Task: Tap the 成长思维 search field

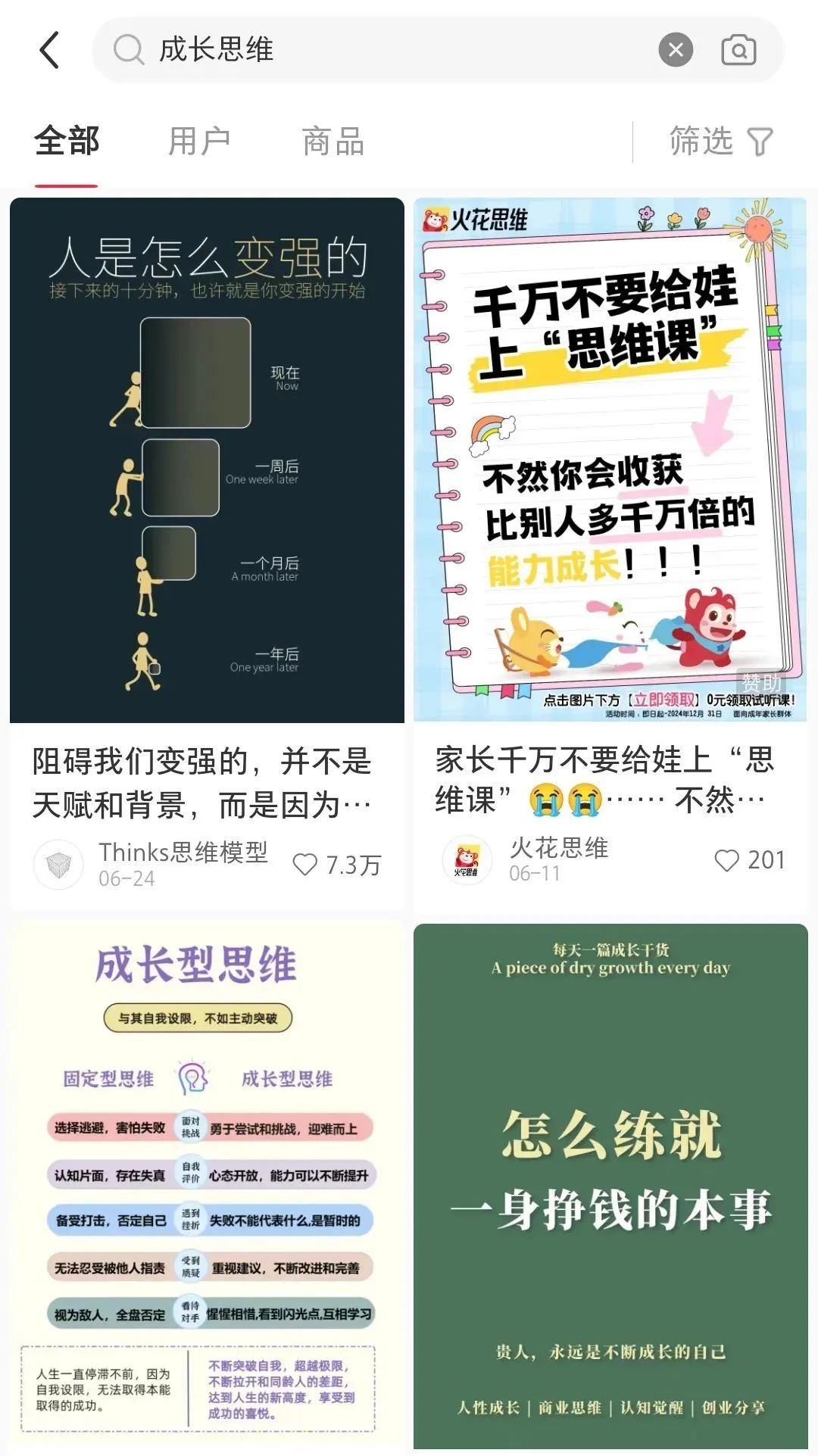Action: pyautogui.click(x=379, y=50)
